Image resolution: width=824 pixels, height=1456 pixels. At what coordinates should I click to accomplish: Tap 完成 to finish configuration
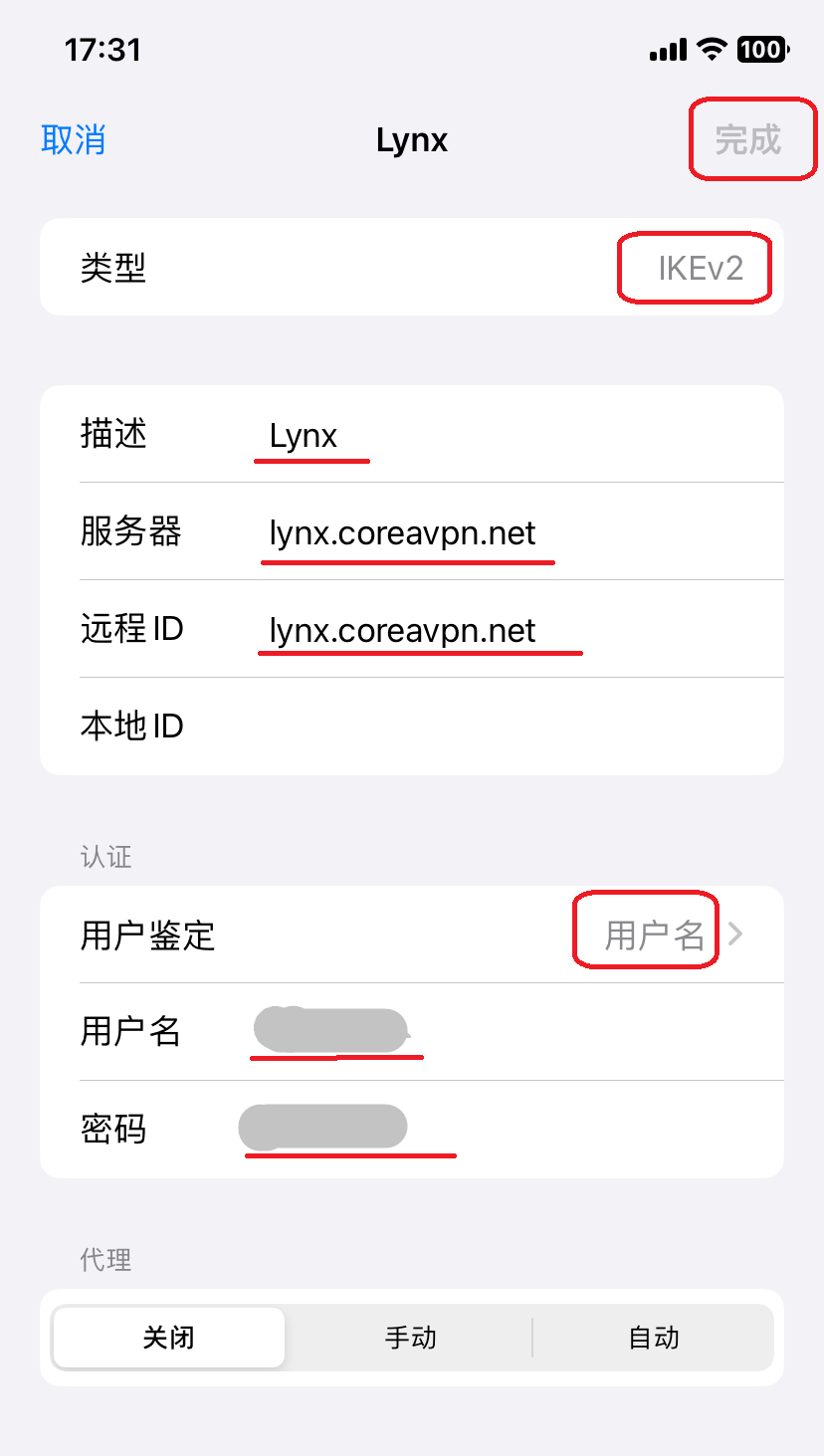coord(748,139)
